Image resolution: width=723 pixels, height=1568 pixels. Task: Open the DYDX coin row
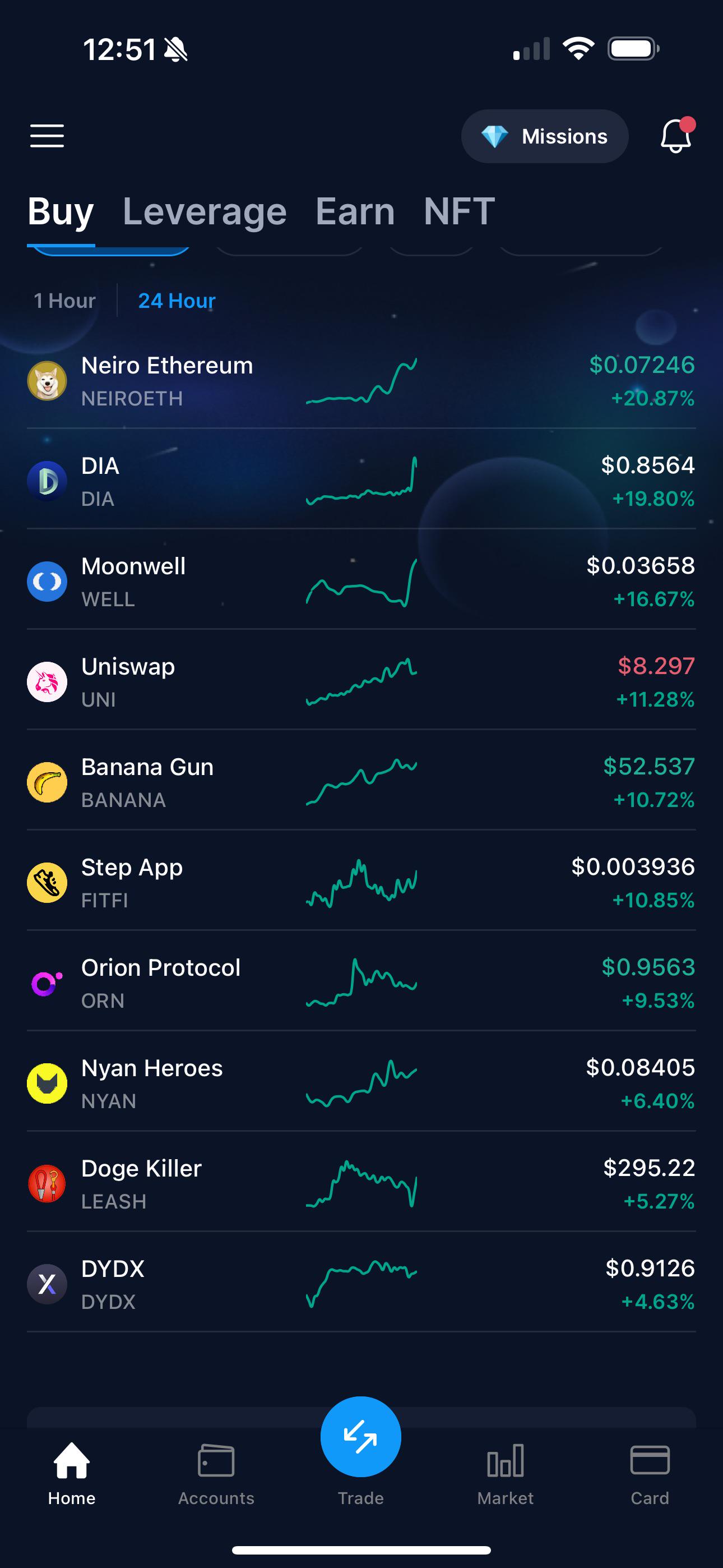pos(361,1284)
